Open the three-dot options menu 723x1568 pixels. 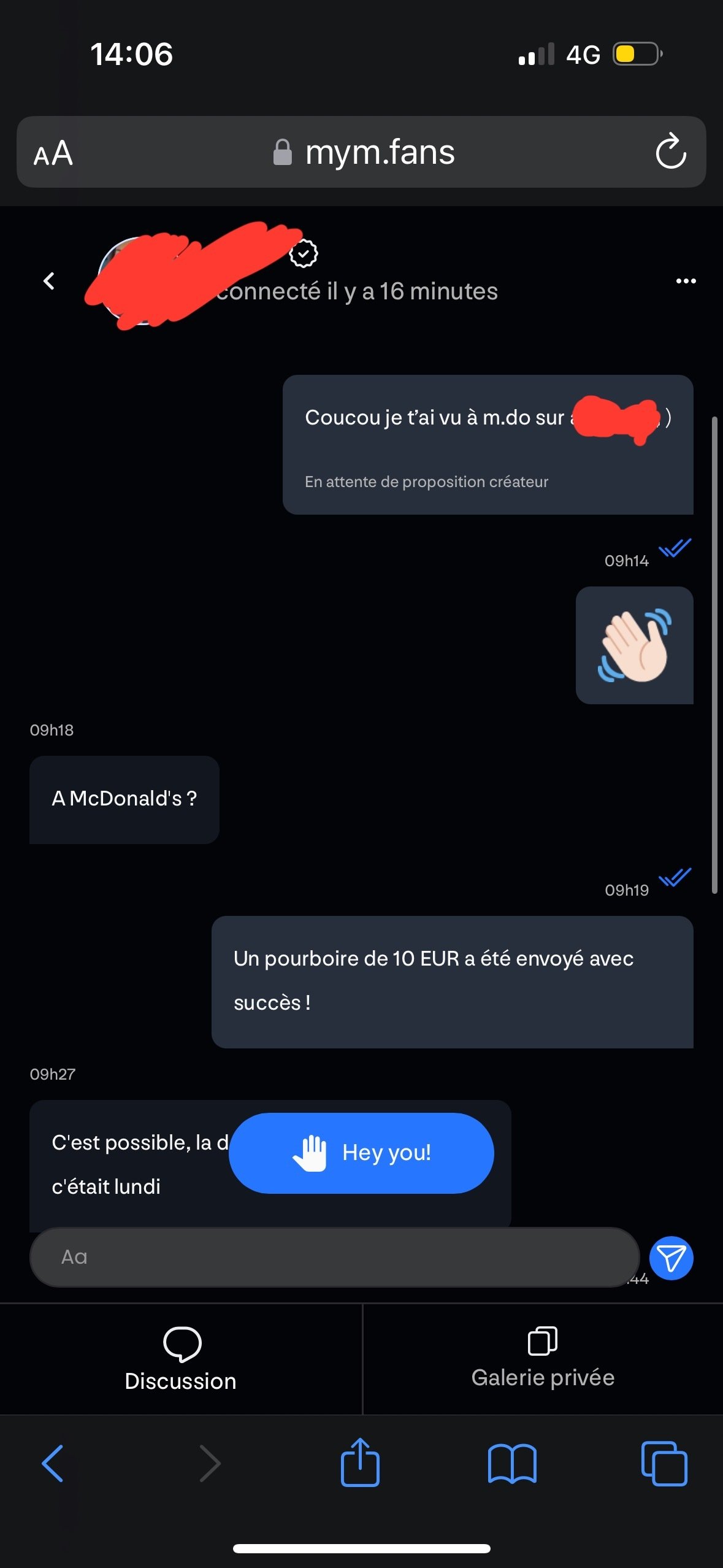coord(686,281)
